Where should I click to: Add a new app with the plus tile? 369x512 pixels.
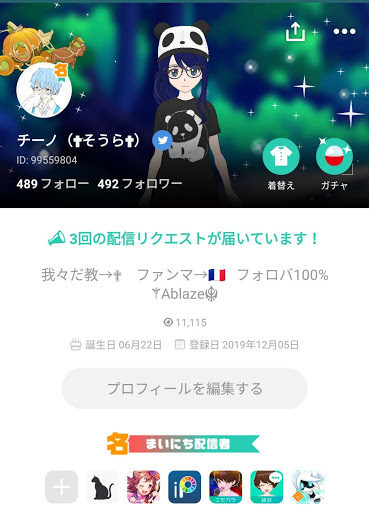click(x=61, y=487)
